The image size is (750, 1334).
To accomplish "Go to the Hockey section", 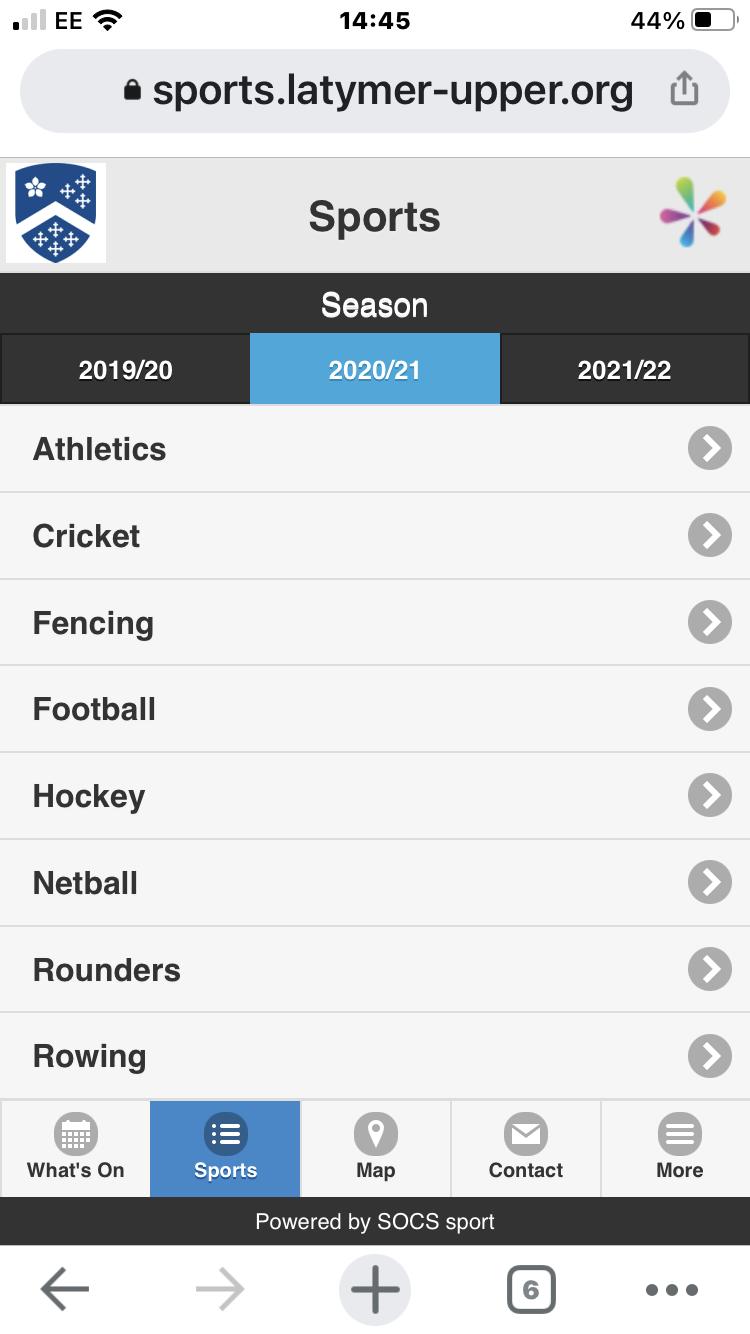I will pyautogui.click(x=375, y=796).
